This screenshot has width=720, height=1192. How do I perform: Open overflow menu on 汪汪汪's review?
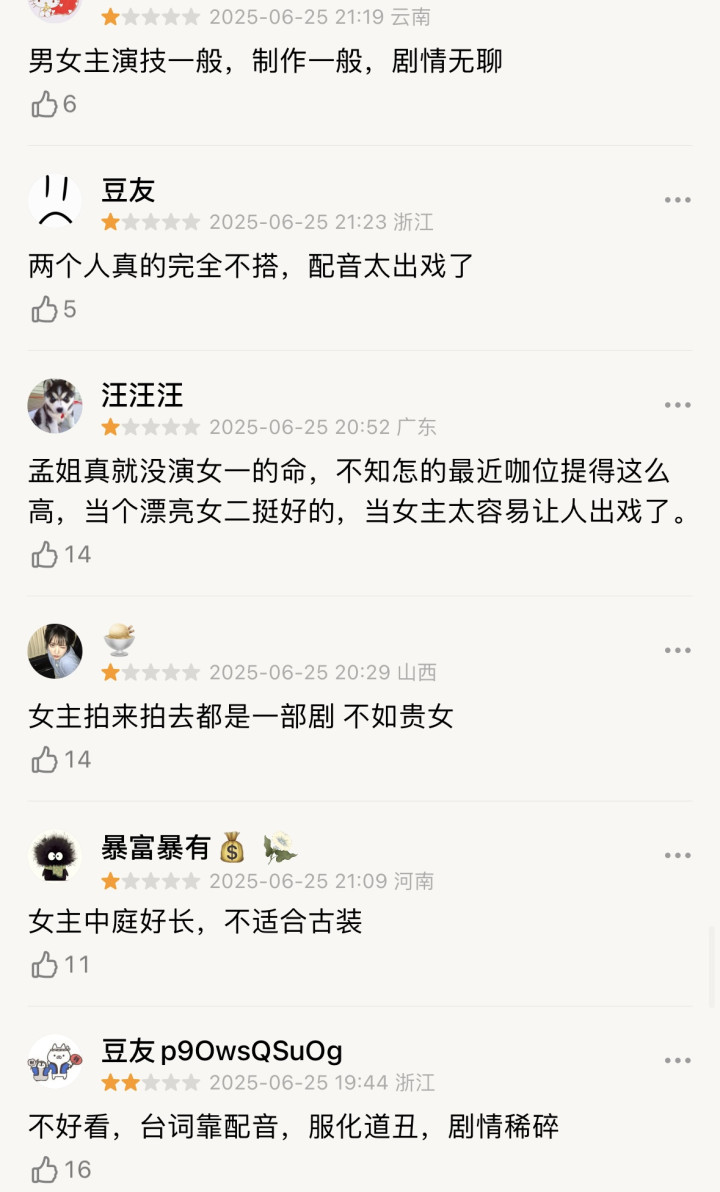[677, 405]
